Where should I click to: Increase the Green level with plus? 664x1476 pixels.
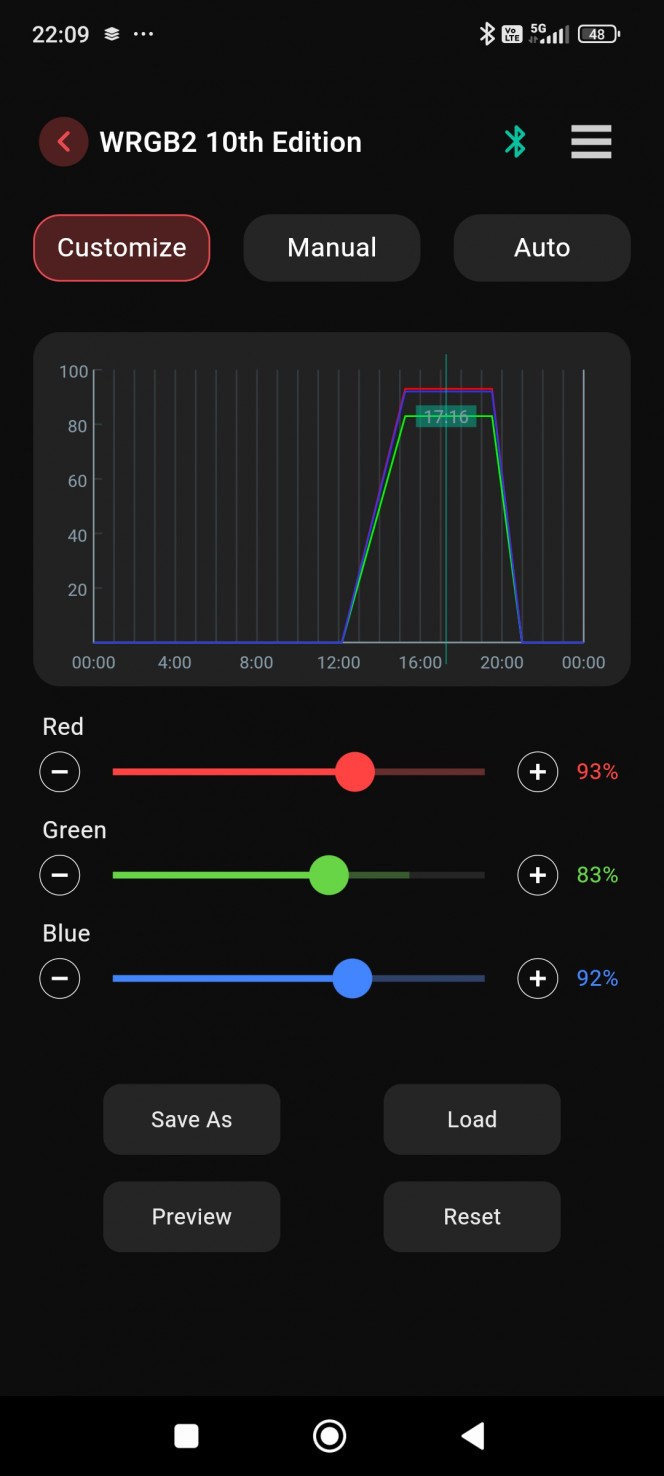tap(538, 875)
